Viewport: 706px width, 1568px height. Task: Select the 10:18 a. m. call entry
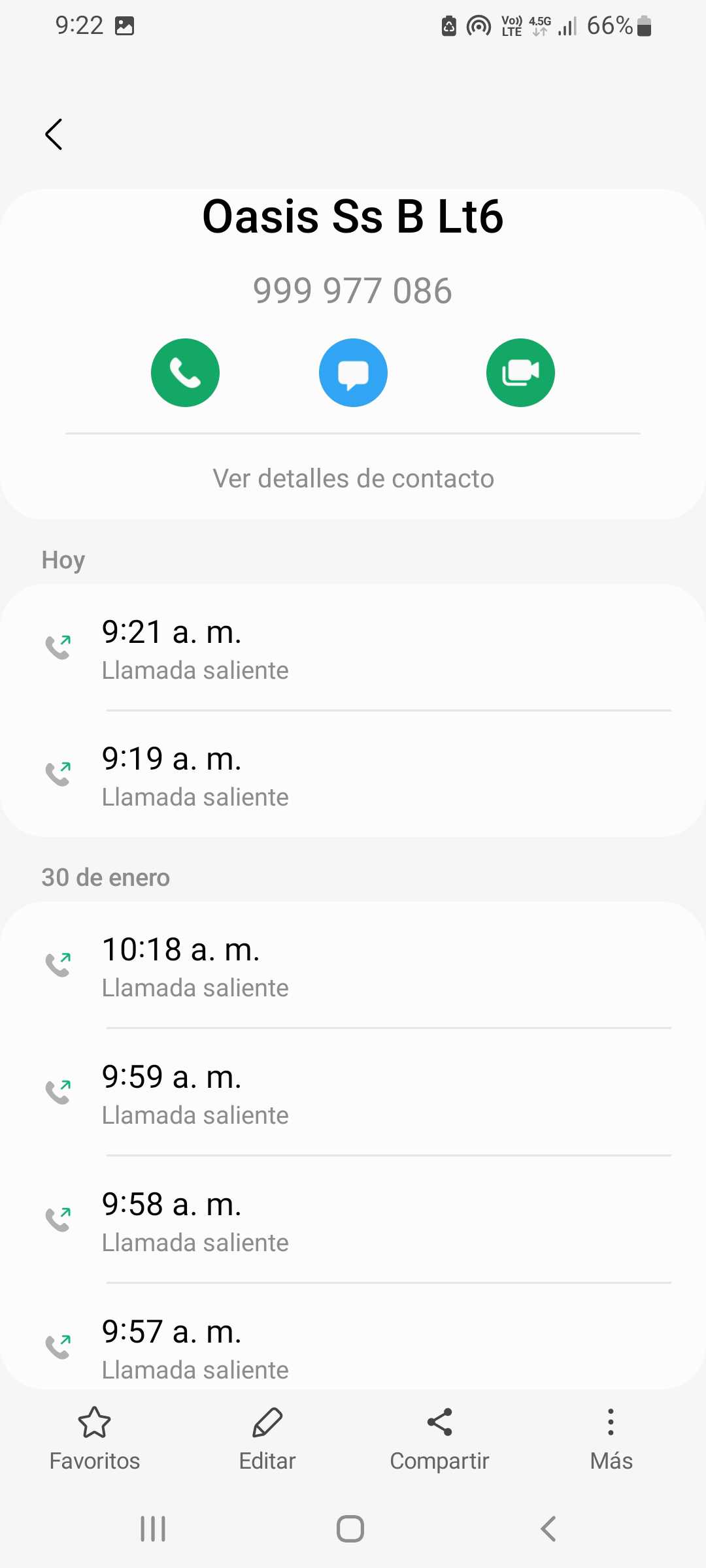coord(353,966)
